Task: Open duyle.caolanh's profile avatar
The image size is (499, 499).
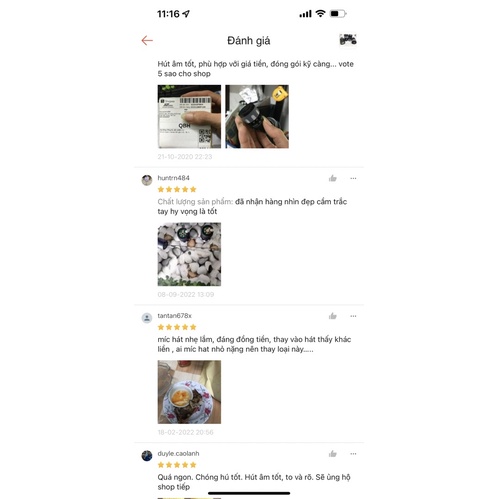Action: [x=147, y=456]
